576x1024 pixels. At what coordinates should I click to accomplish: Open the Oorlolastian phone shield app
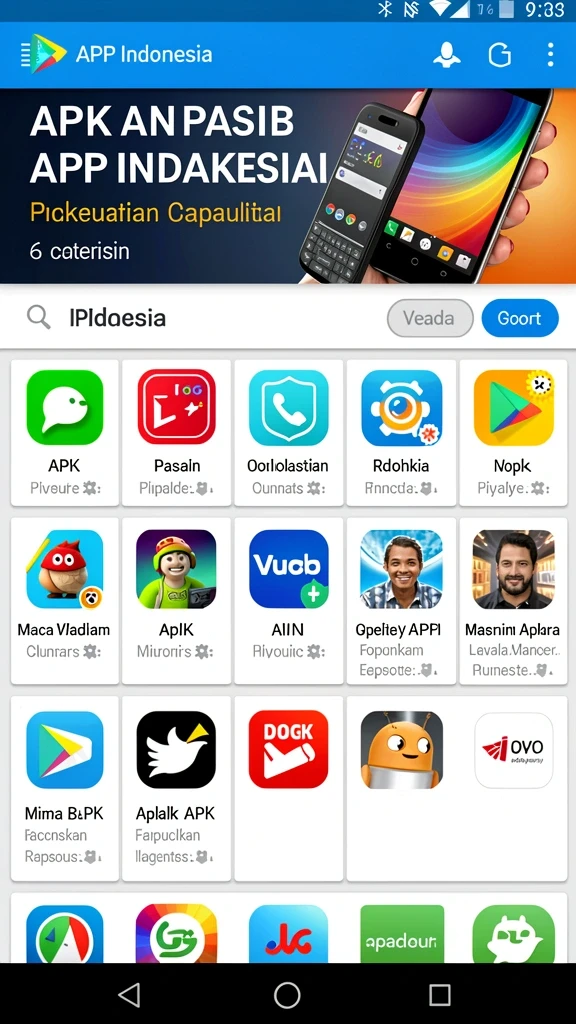(288, 432)
